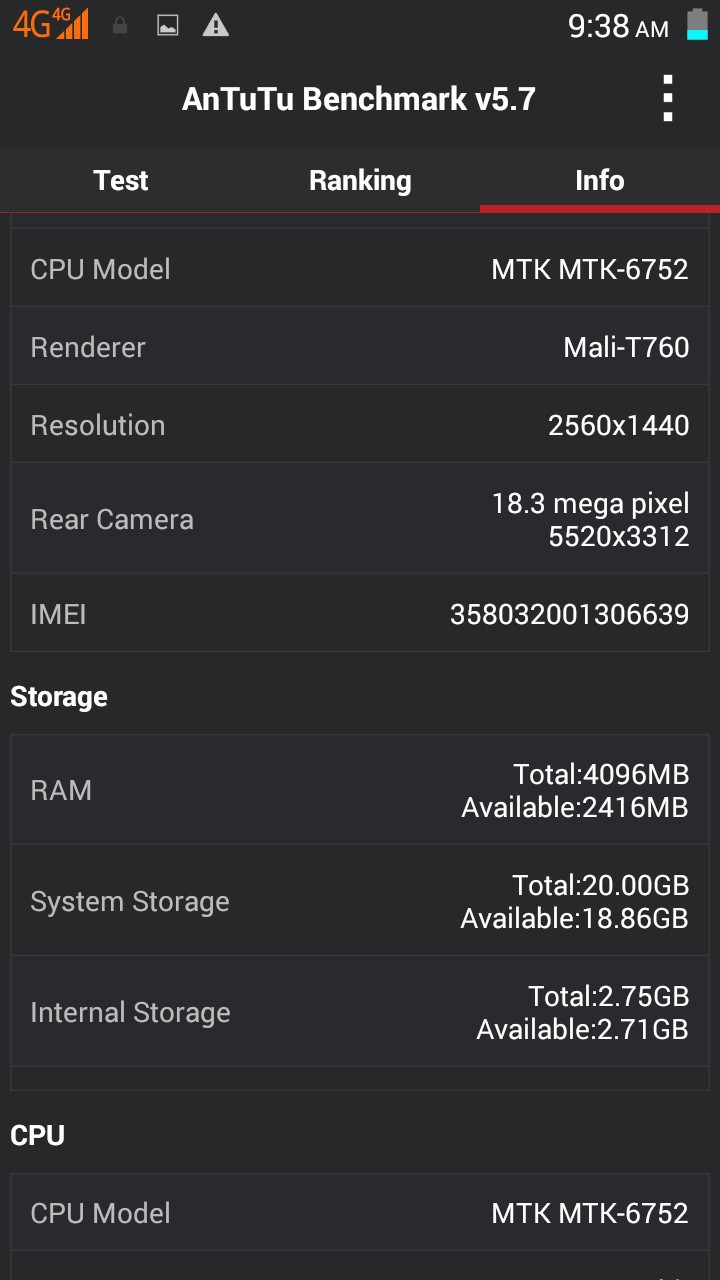Click the lock icon in status bar
The image size is (720, 1280).
click(120, 25)
